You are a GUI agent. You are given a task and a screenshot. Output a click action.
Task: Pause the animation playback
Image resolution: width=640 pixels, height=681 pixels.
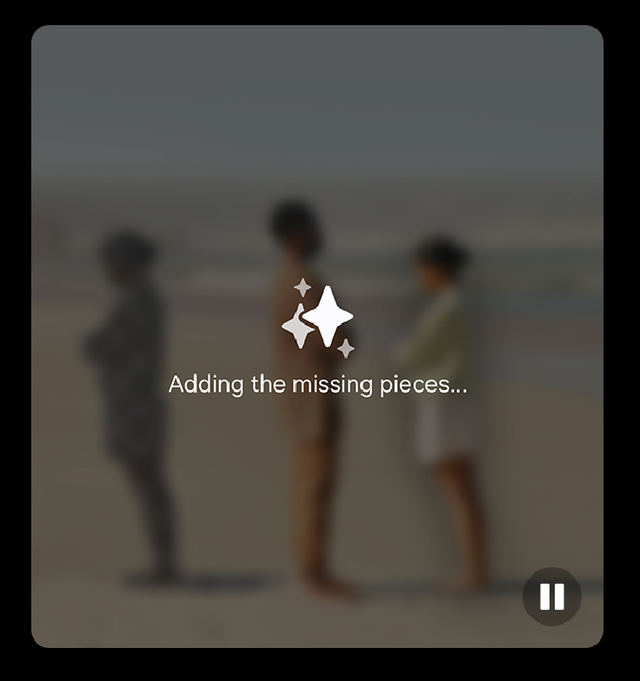click(552, 597)
